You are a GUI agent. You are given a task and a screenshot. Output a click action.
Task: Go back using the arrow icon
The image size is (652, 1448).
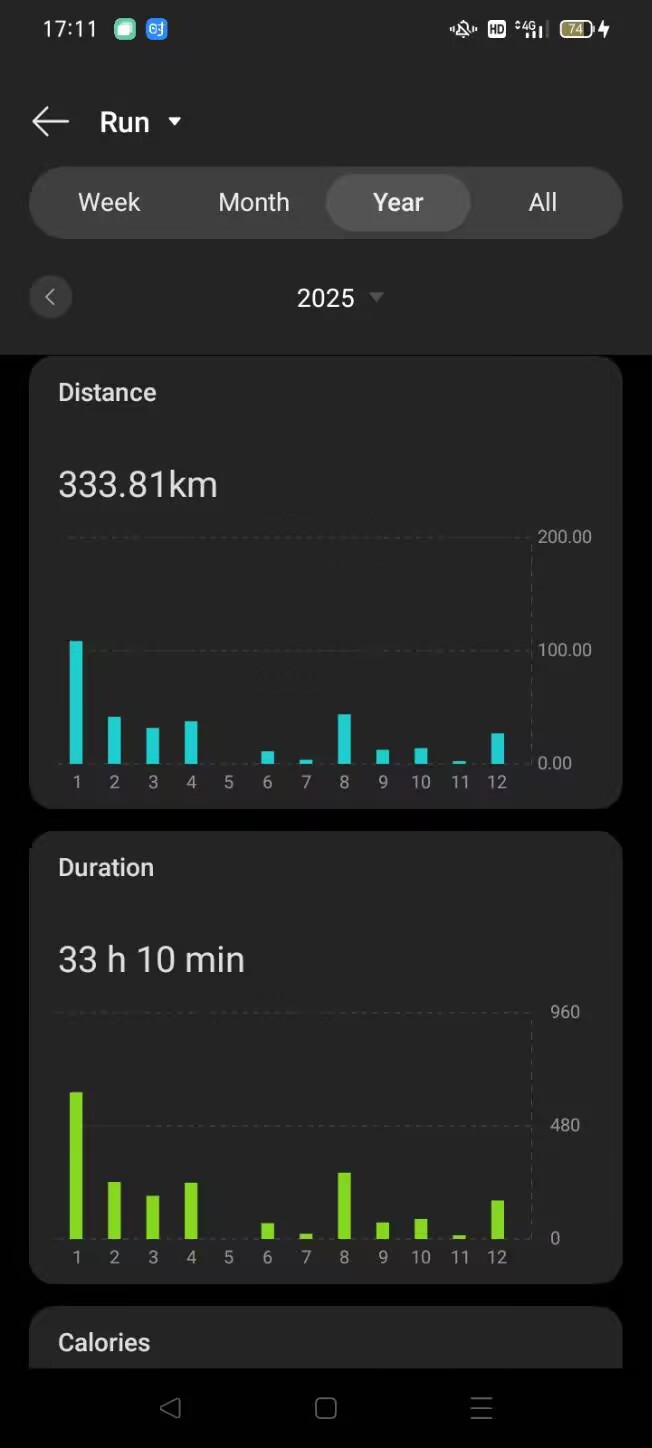[x=50, y=122]
